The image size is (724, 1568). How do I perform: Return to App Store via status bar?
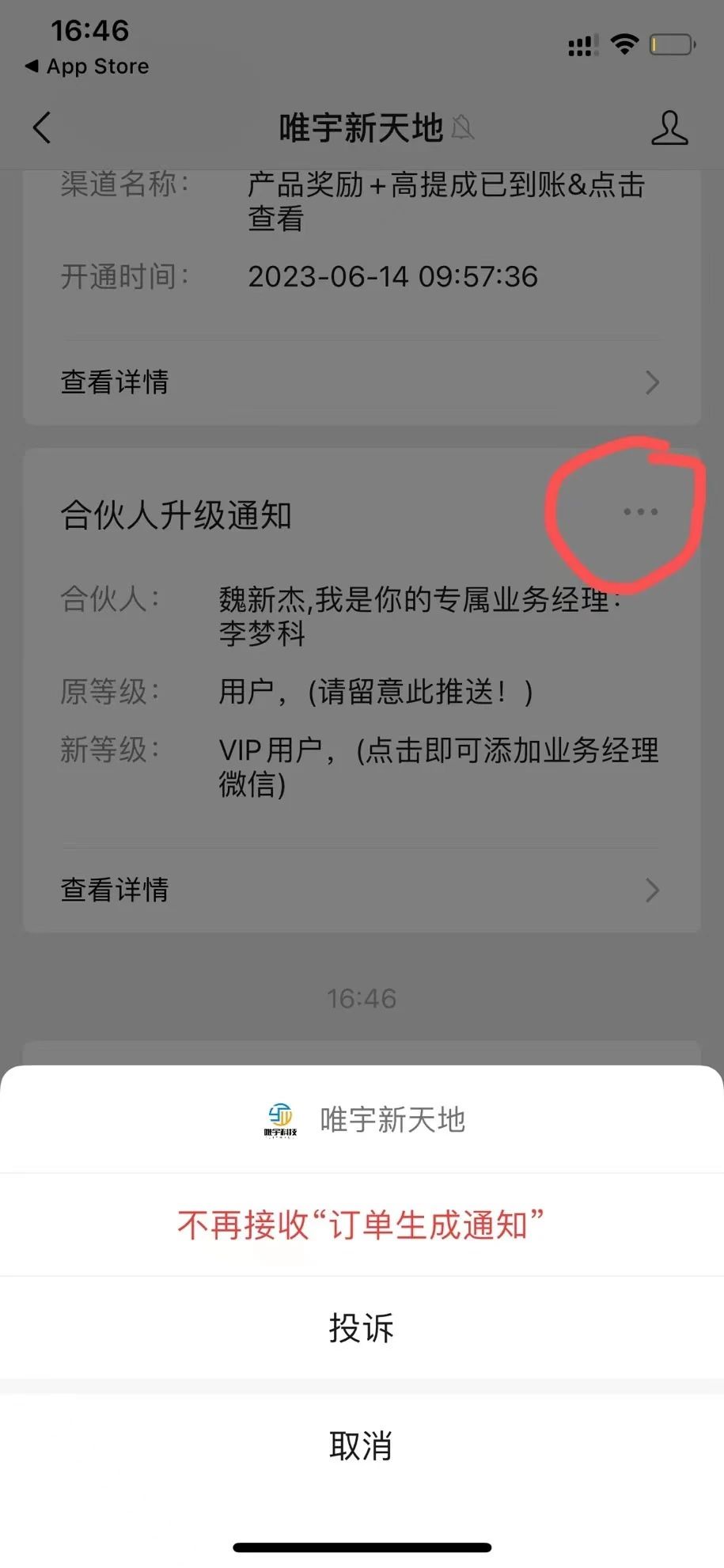87,66
